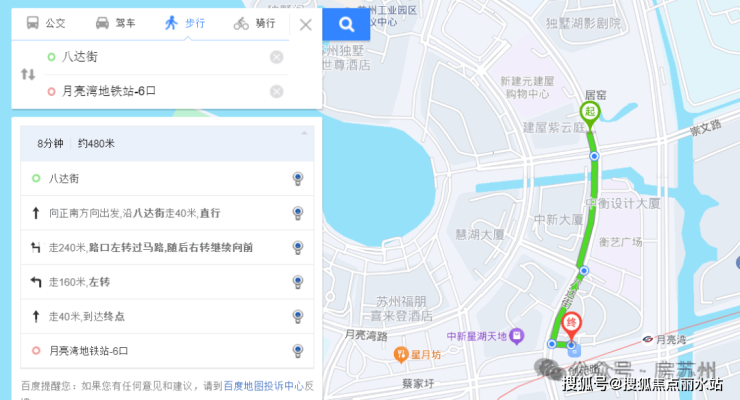The image size is (740, 400).
Task: Switch to the 骑行 cycling tab
Action: (254, 23)
